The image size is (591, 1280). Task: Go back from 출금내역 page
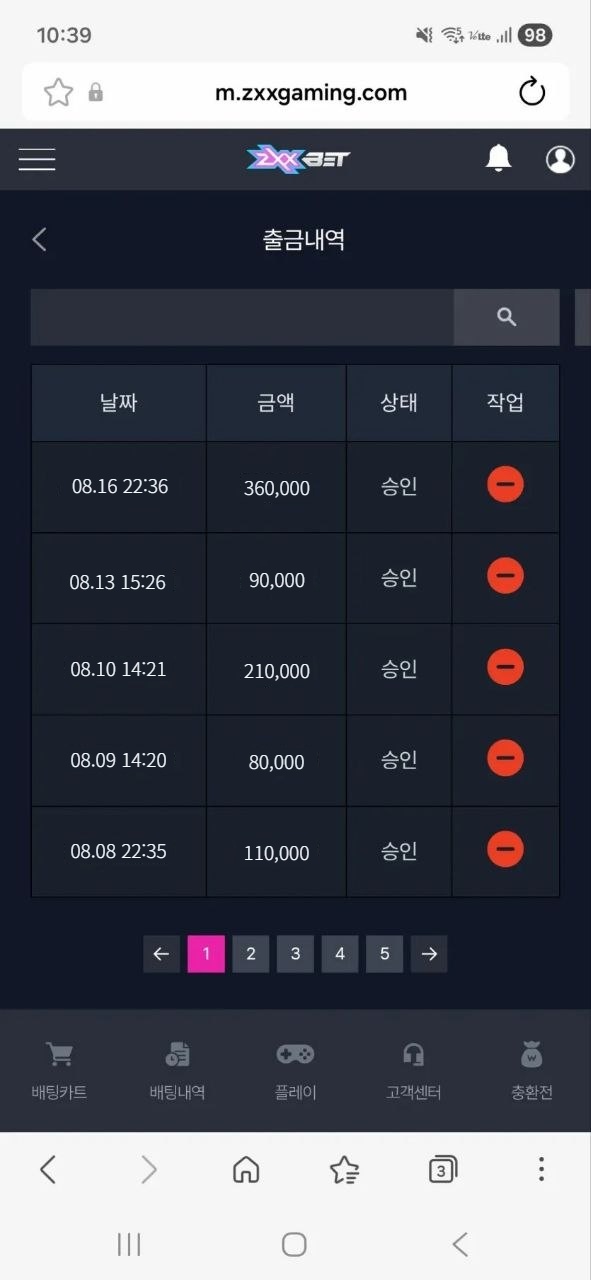[39, 239]
